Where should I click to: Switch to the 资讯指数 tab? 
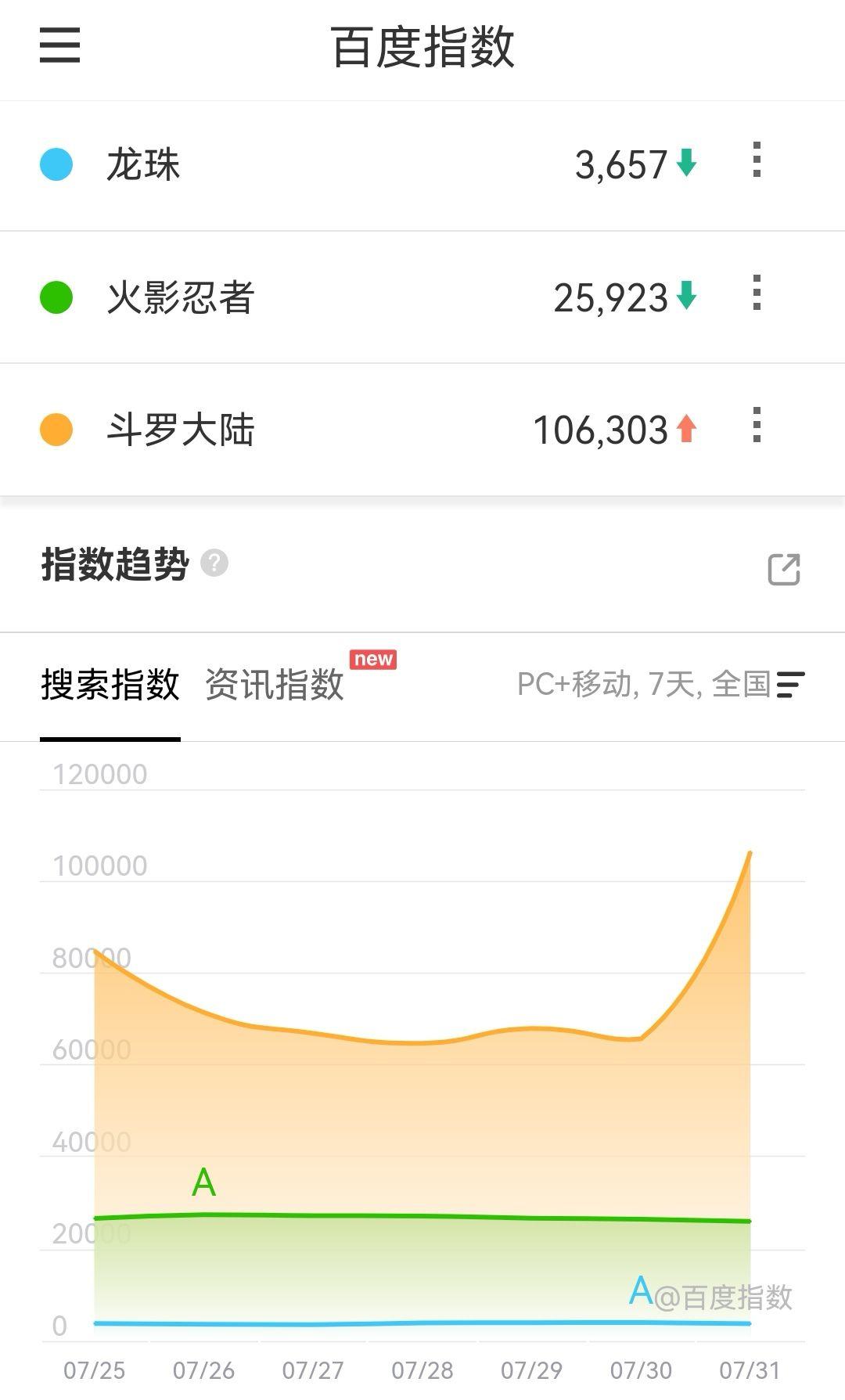(x=275, y=685)
